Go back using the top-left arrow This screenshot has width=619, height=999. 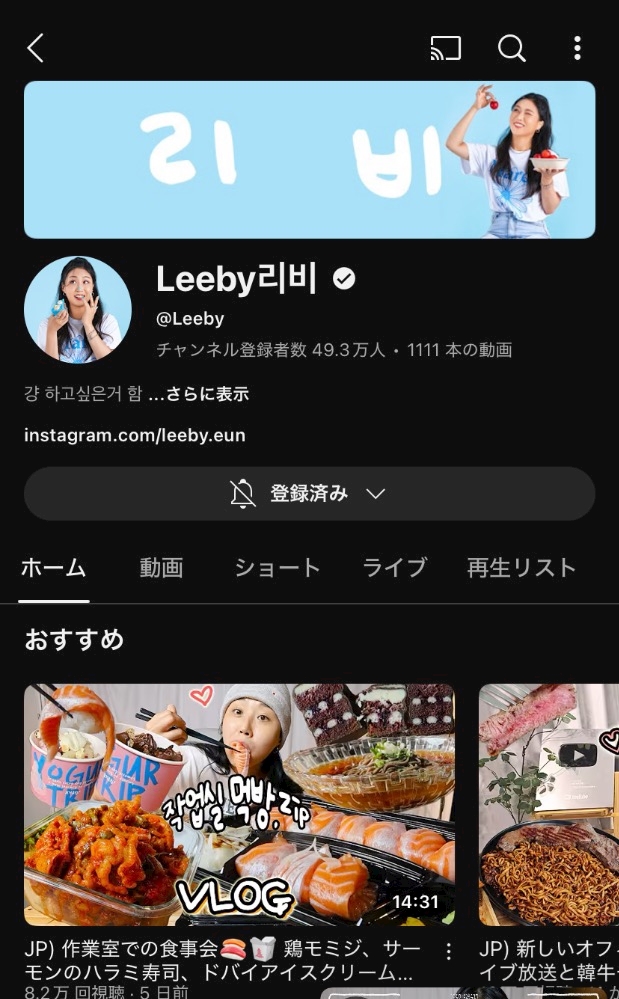[x=36, y=48]
